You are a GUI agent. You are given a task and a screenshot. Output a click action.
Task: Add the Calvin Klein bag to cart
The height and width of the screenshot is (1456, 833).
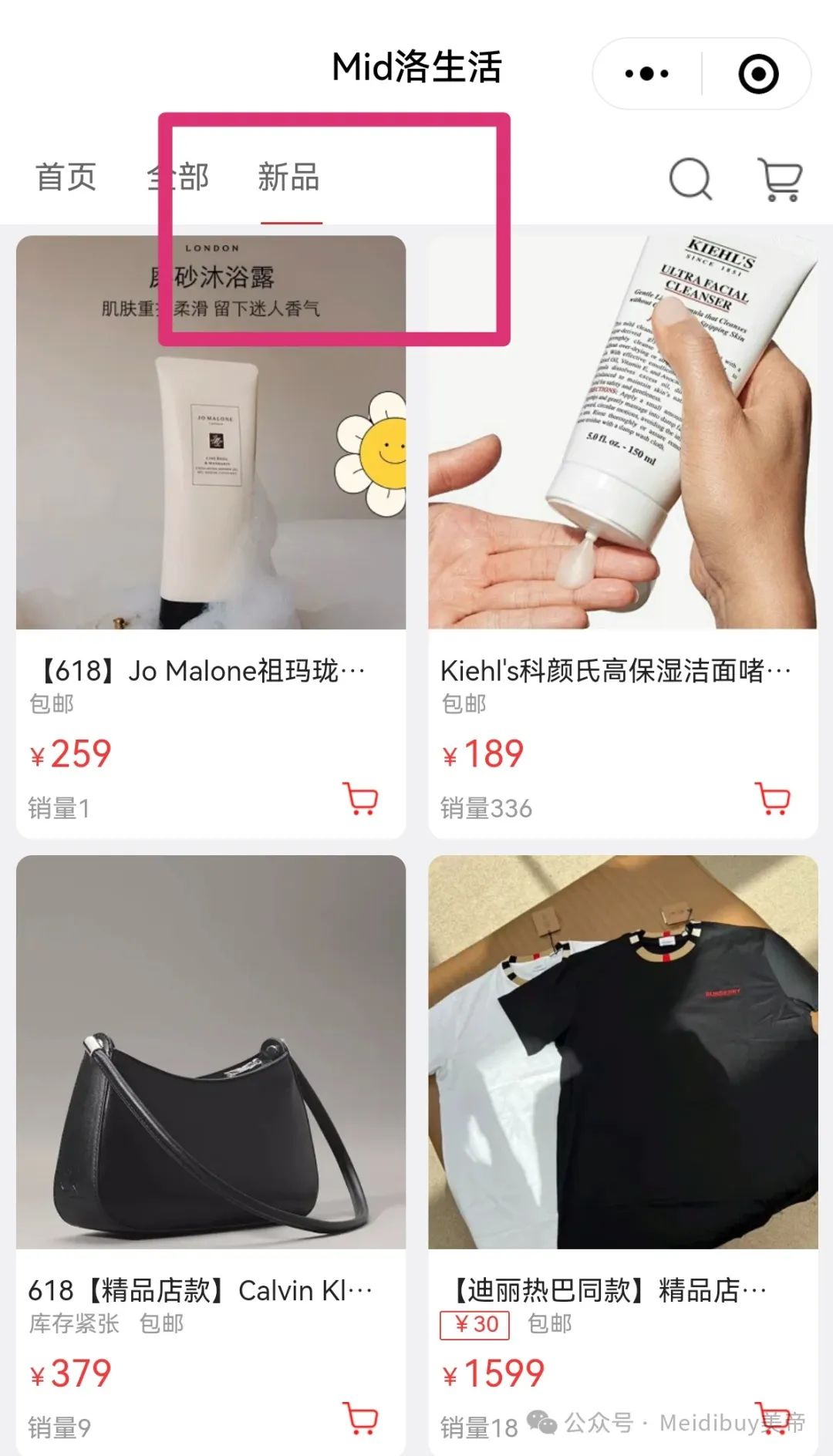click(x=360, y=1418)
